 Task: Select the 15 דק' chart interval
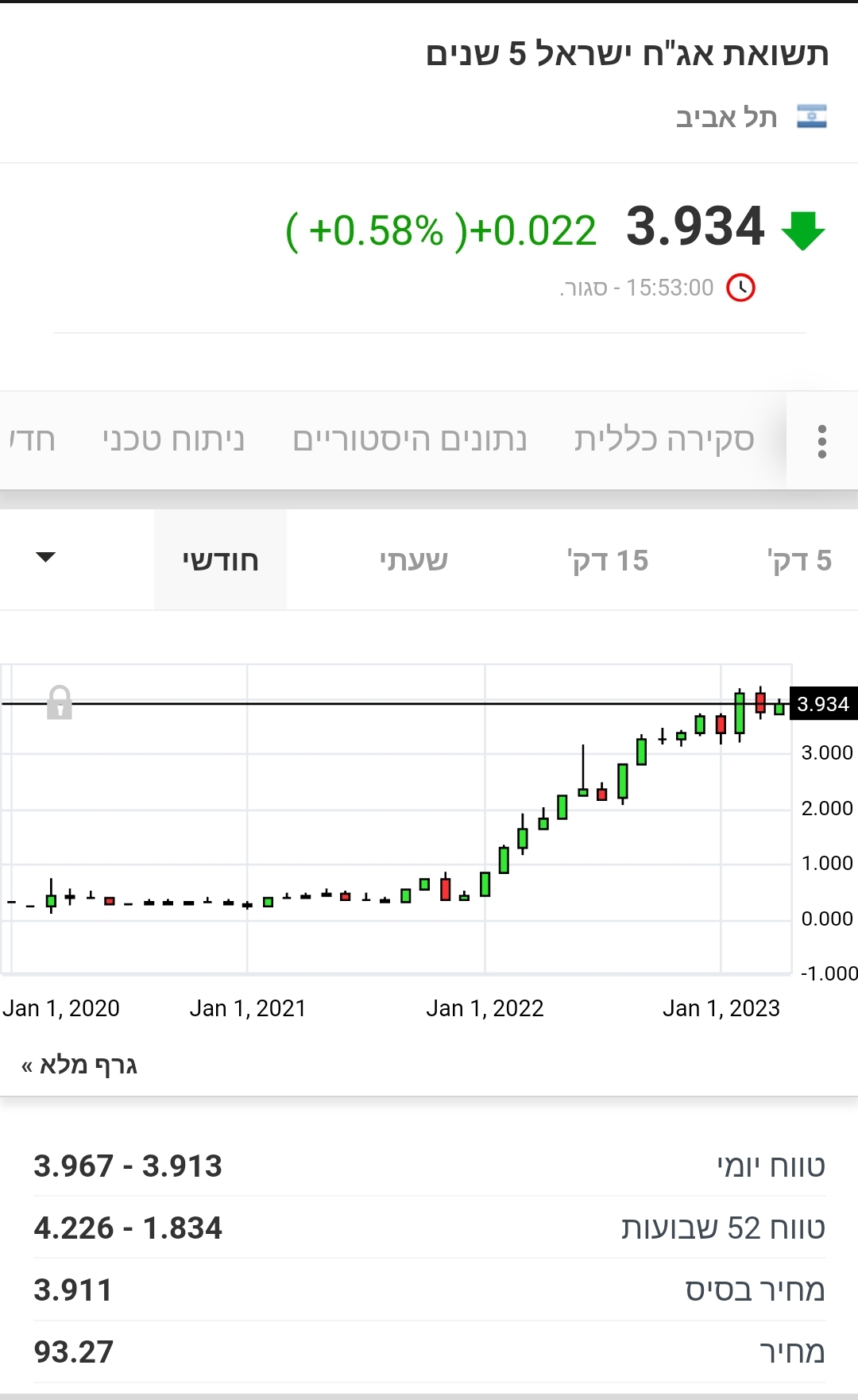point(608,561)
